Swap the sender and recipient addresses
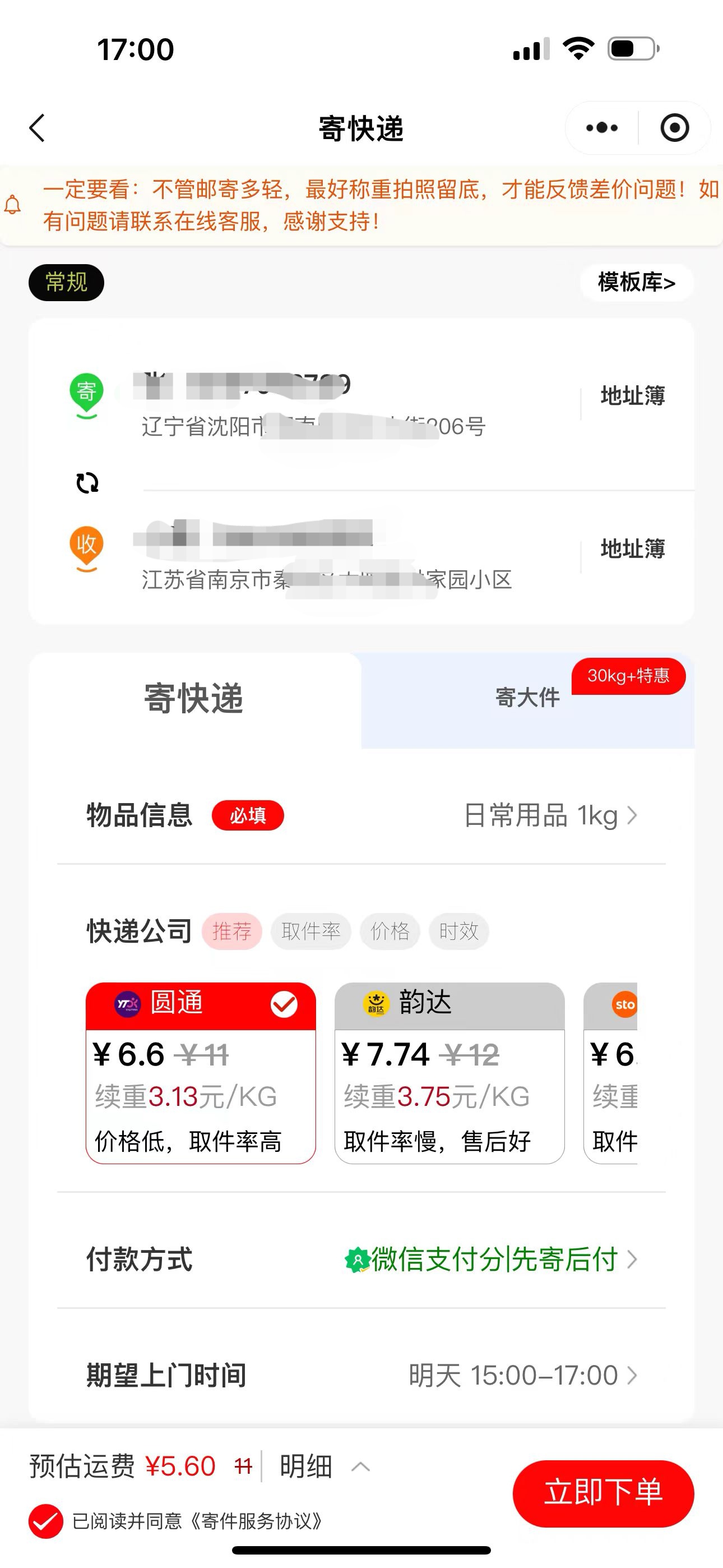Viewport: 723px width, 1568px height. [87, 483]
